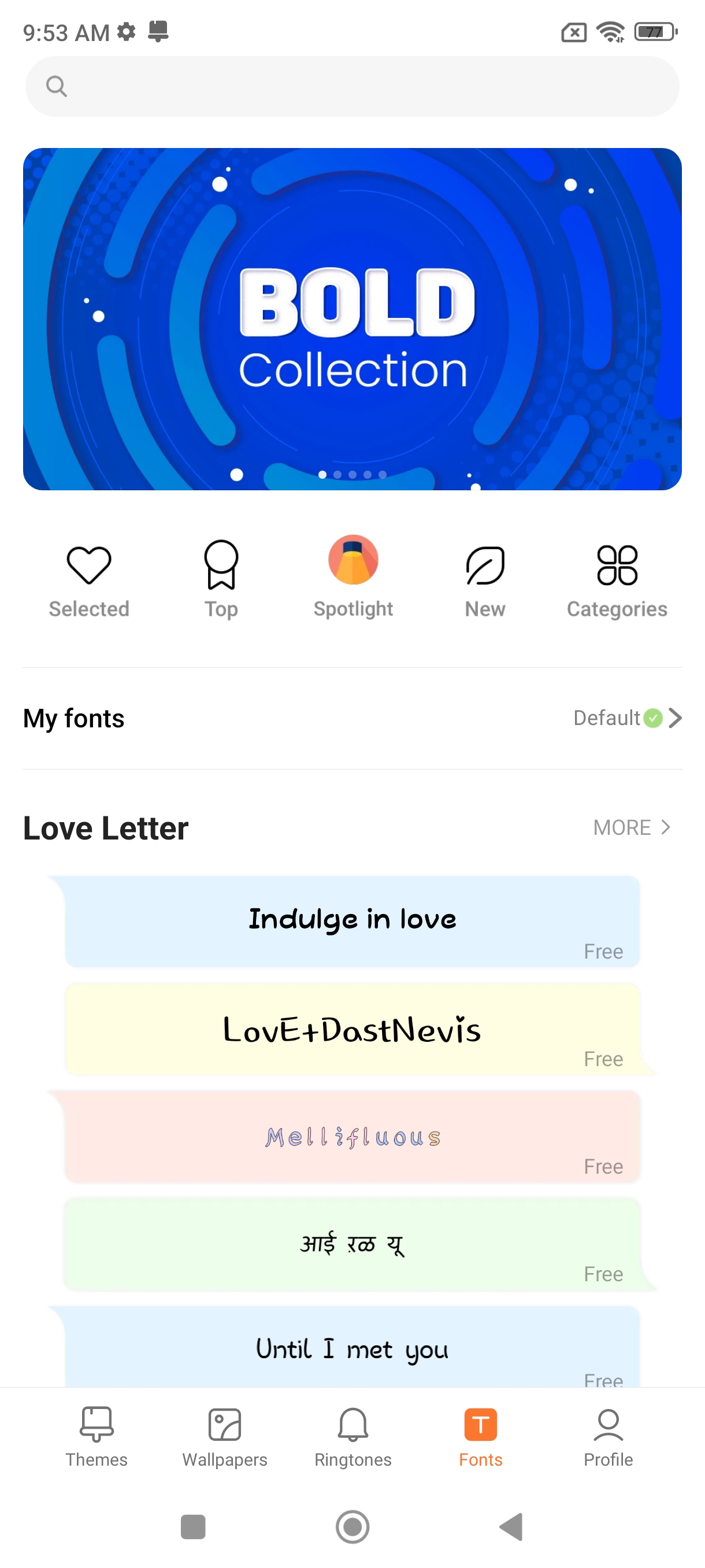Open the Mellifluous font card

(352, 1137)
